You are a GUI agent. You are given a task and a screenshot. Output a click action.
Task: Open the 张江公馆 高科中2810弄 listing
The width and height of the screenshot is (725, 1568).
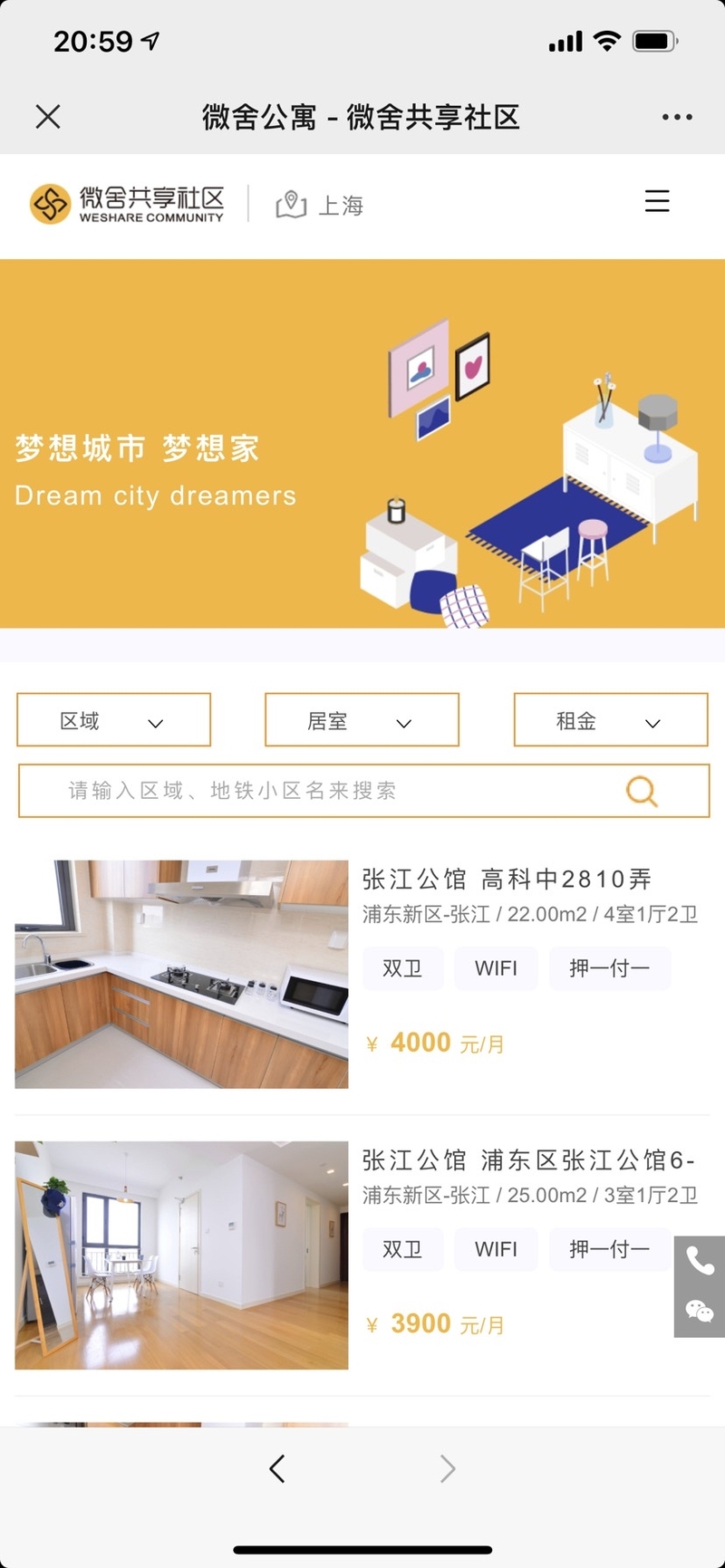pos(507,880)
